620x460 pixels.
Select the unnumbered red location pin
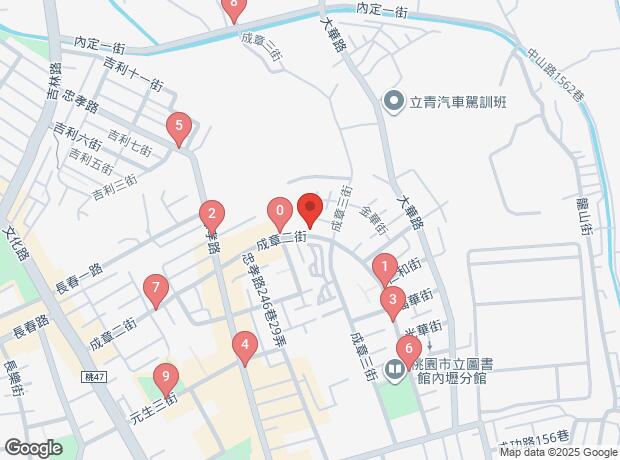[309, 209]
